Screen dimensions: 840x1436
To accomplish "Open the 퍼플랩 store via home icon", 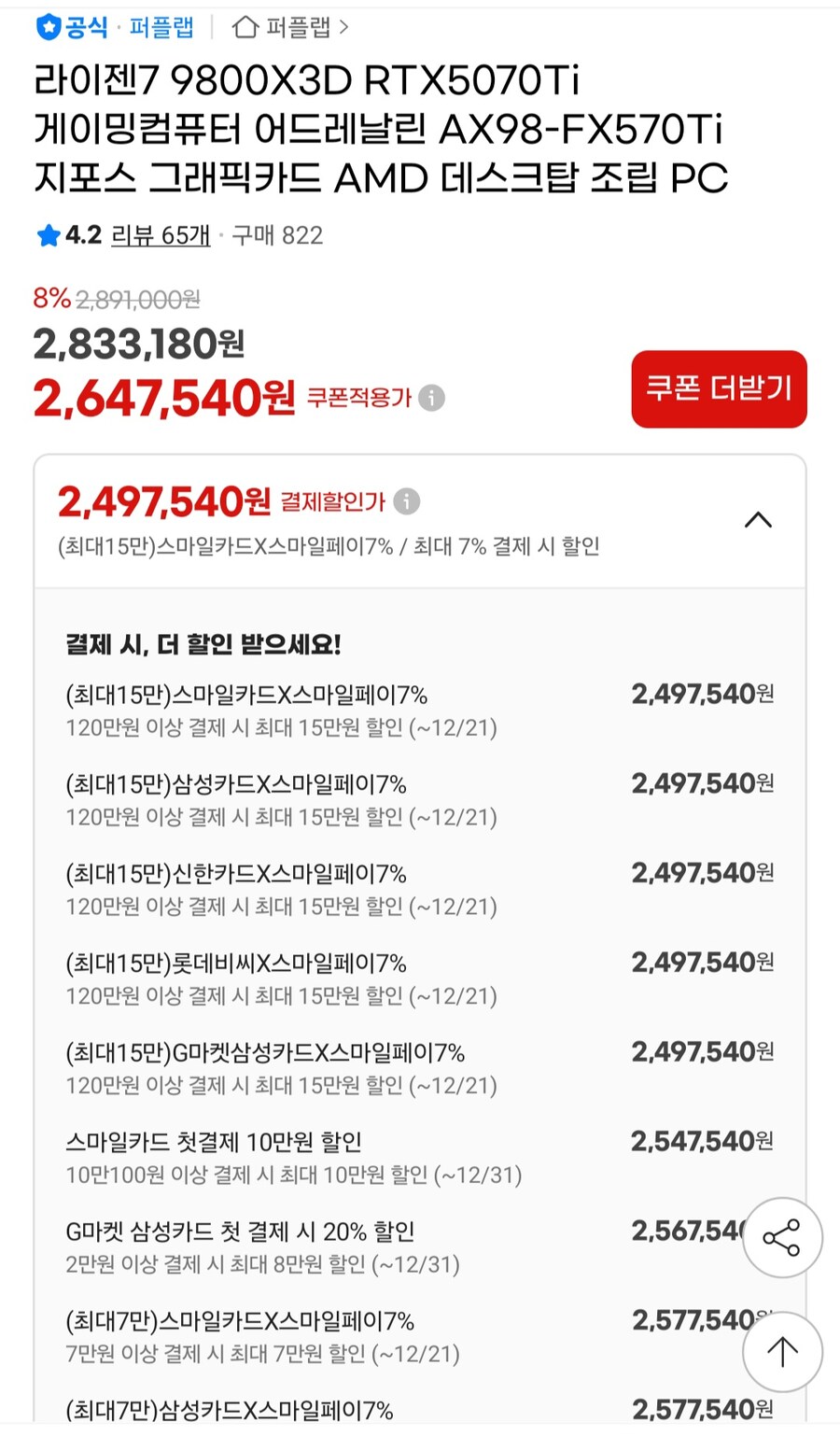I will tap(245, 27).
